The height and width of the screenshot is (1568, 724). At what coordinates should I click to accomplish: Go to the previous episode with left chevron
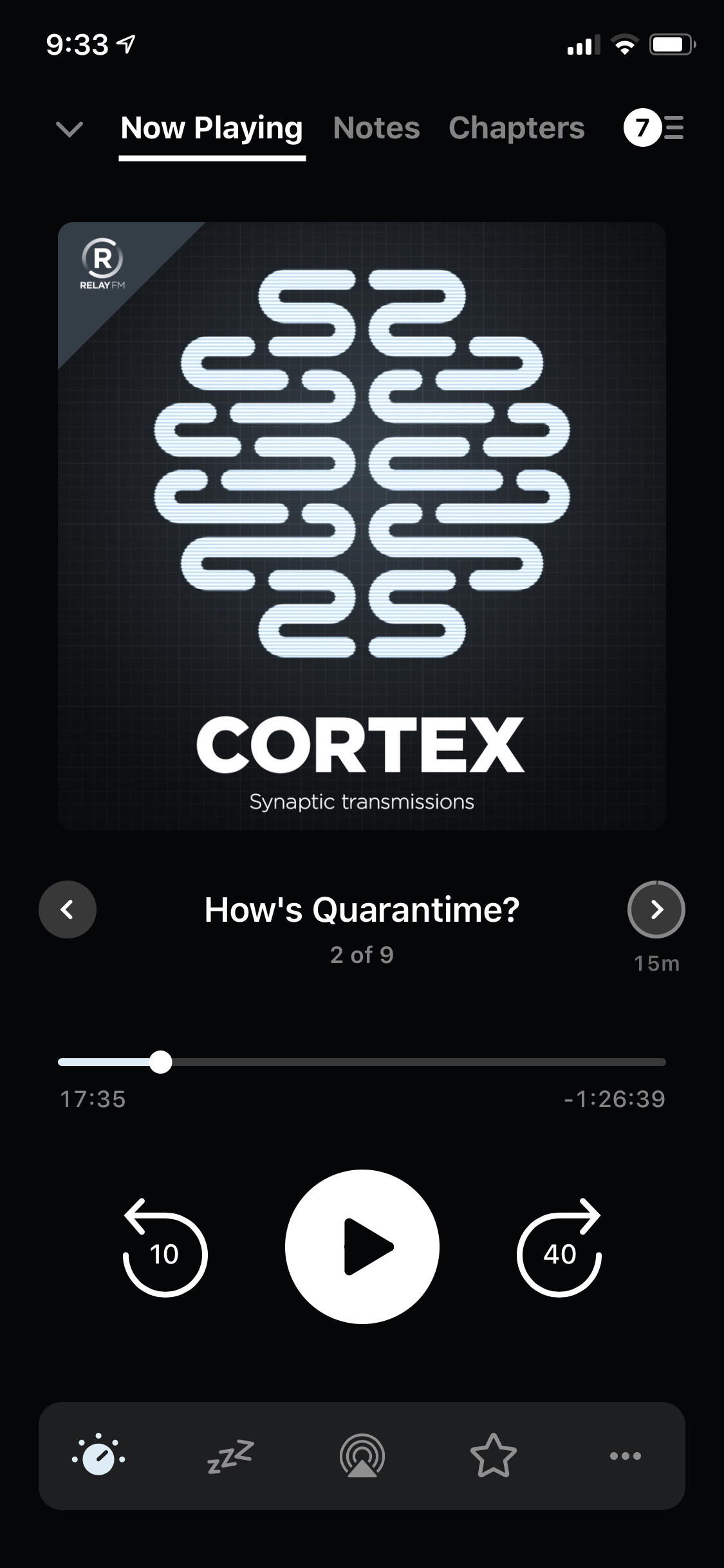[x=68, y=910]
